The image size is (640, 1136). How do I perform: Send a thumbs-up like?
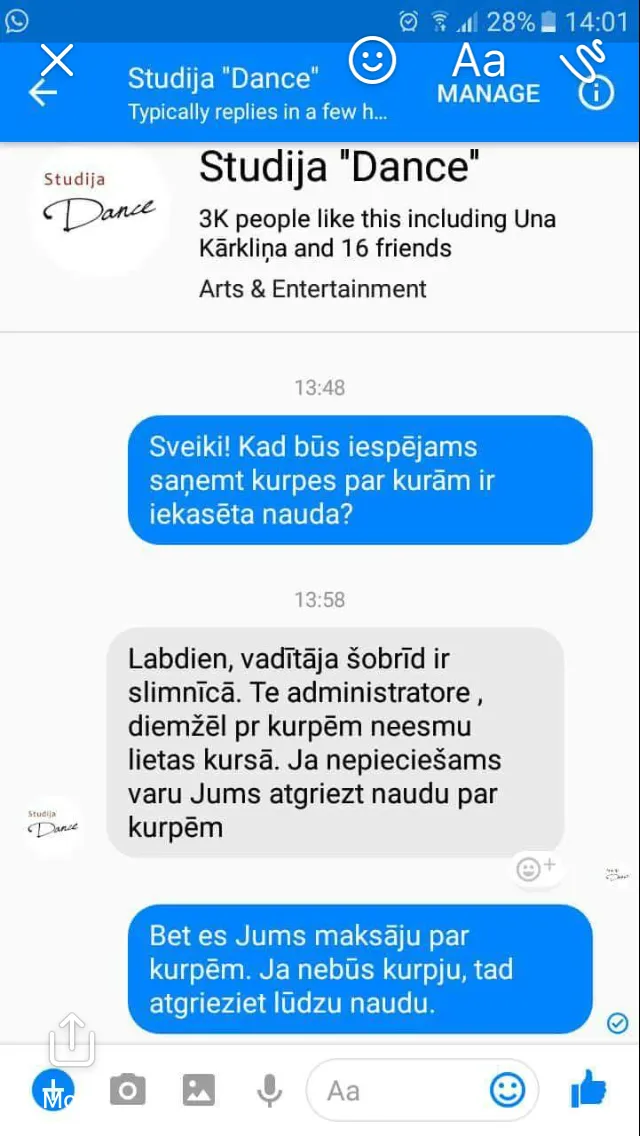tap(588, 1088)
